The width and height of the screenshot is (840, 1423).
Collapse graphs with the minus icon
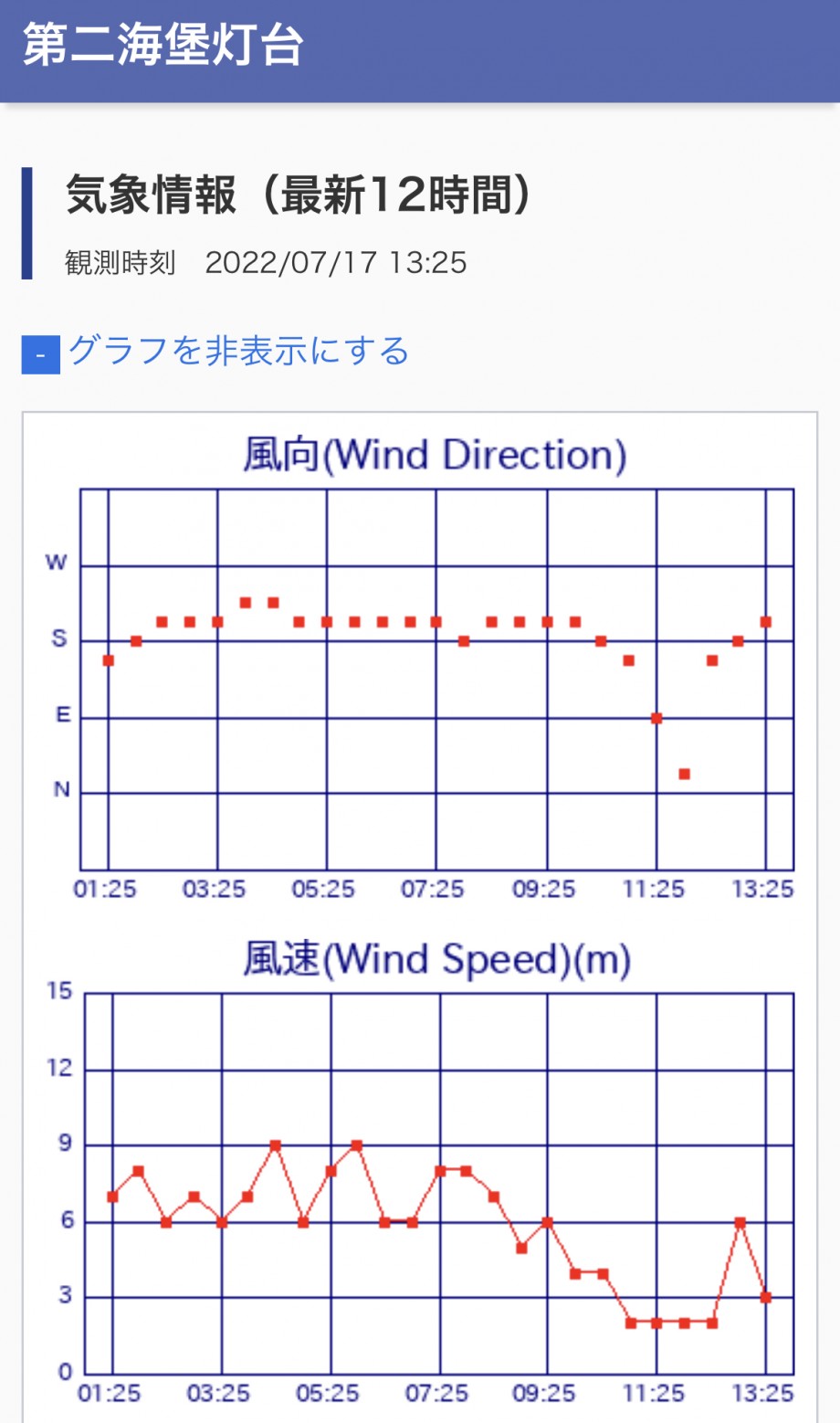coord(41,354)
